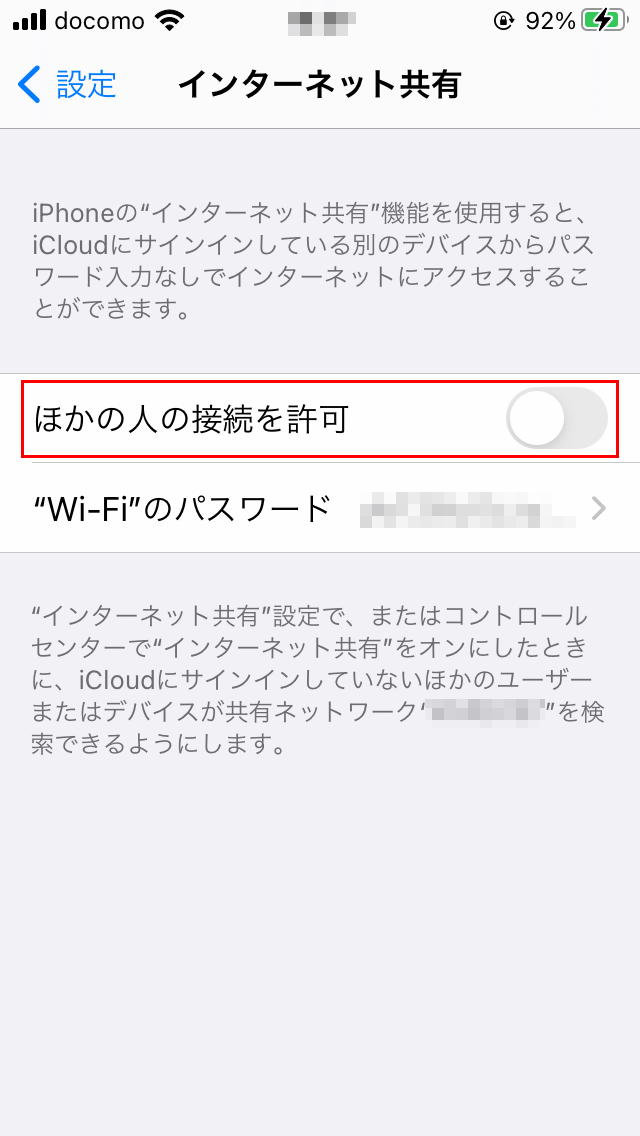Open the "Wi-Fi"のパスワード row
This screenshot has width=640, height=1136.
pyautogui.click(x=320, y=509)
